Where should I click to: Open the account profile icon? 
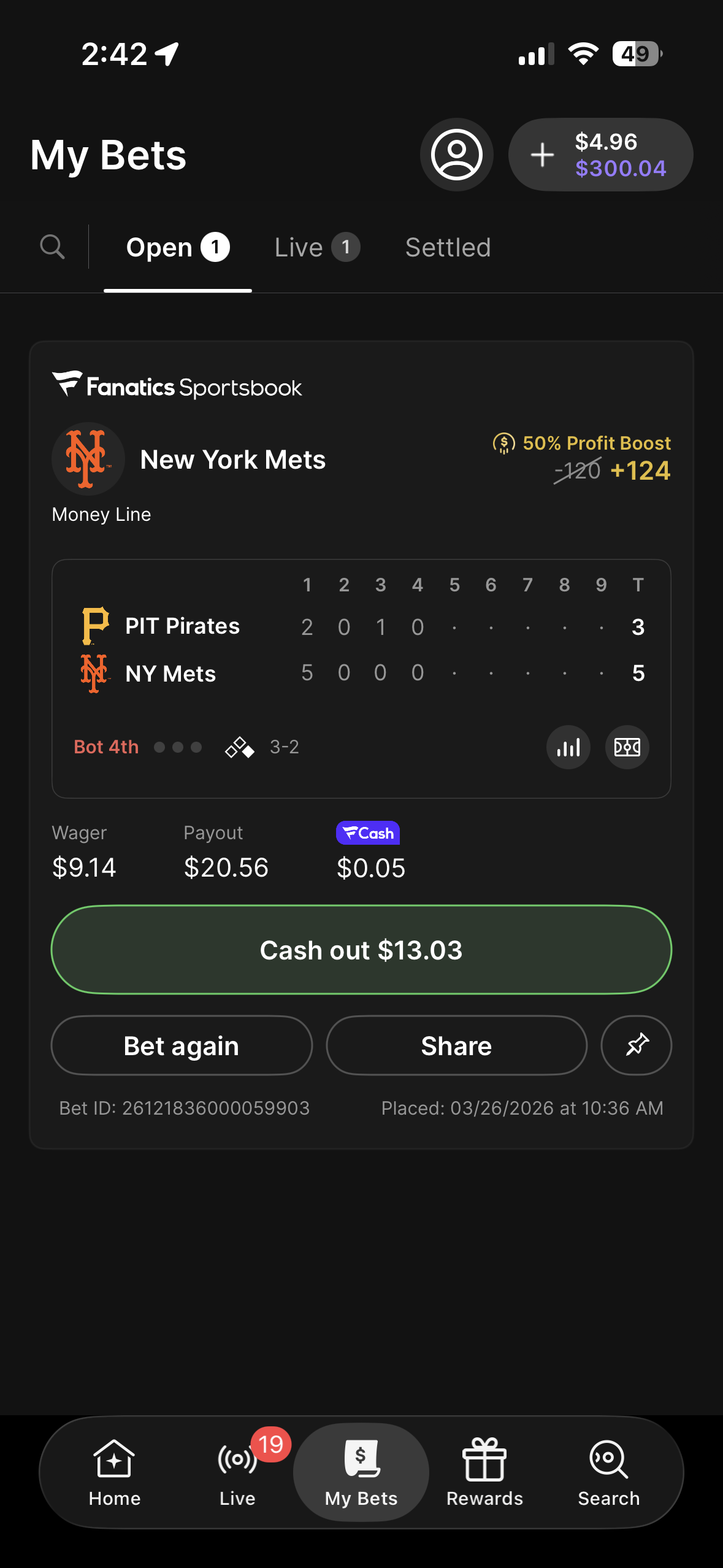pos(456,155)
